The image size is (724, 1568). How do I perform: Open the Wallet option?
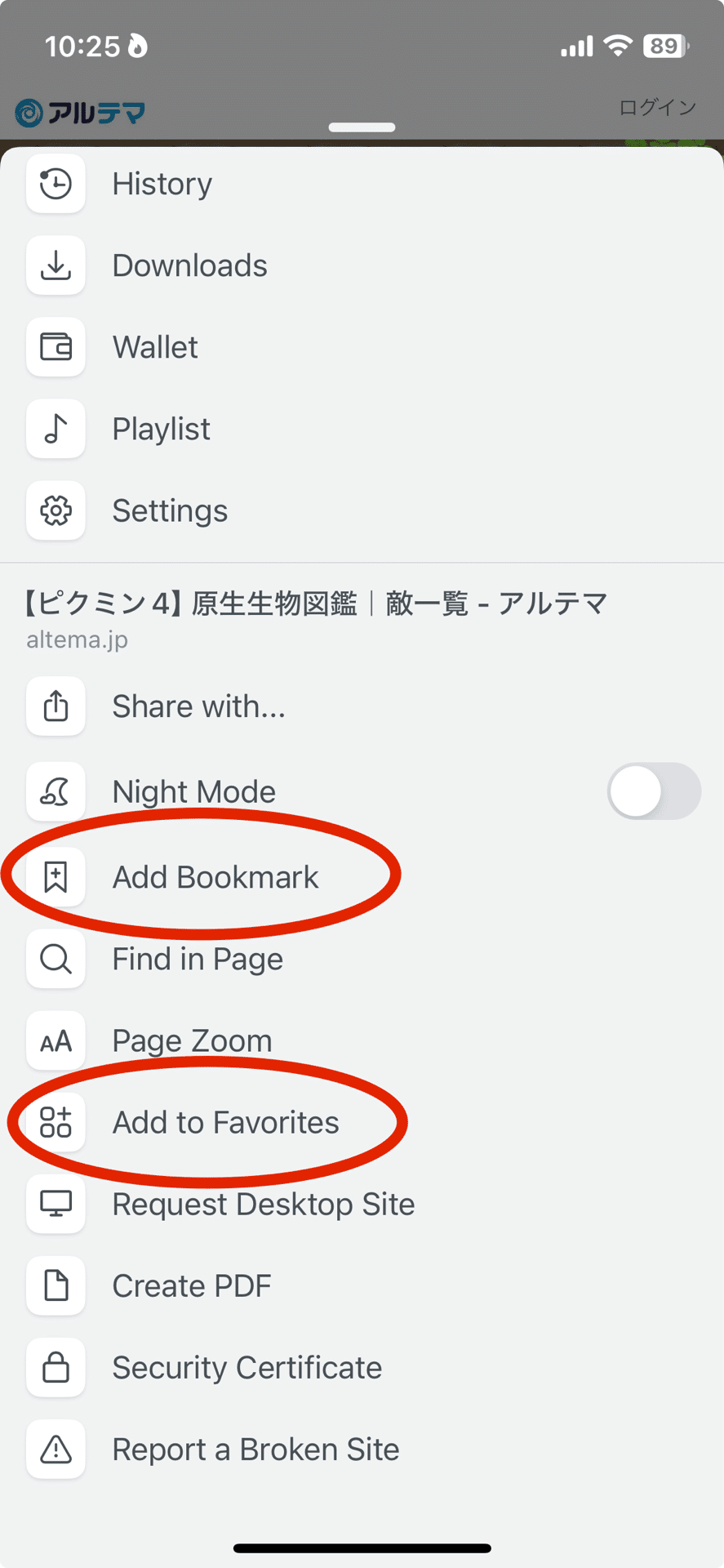point(155,347)
